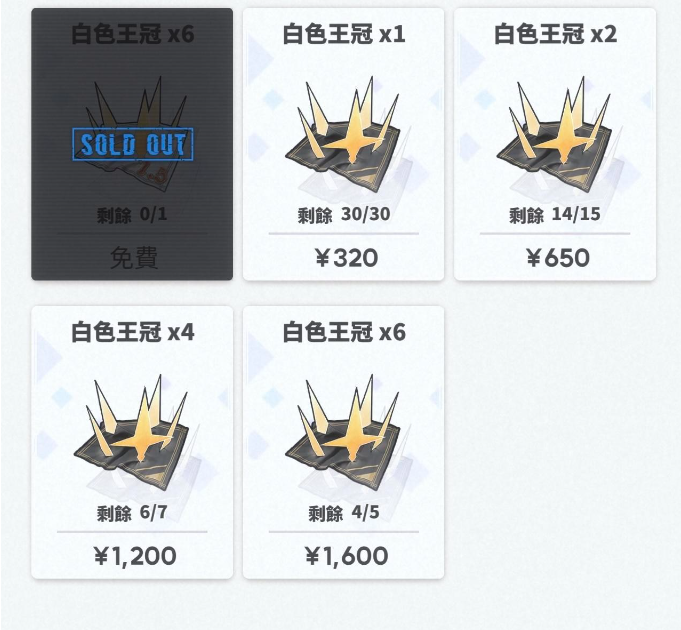Viewport: 681px width, 630px height.
Task: Open the sold-out free 白色王冠 x6 card
Action: 132,144
